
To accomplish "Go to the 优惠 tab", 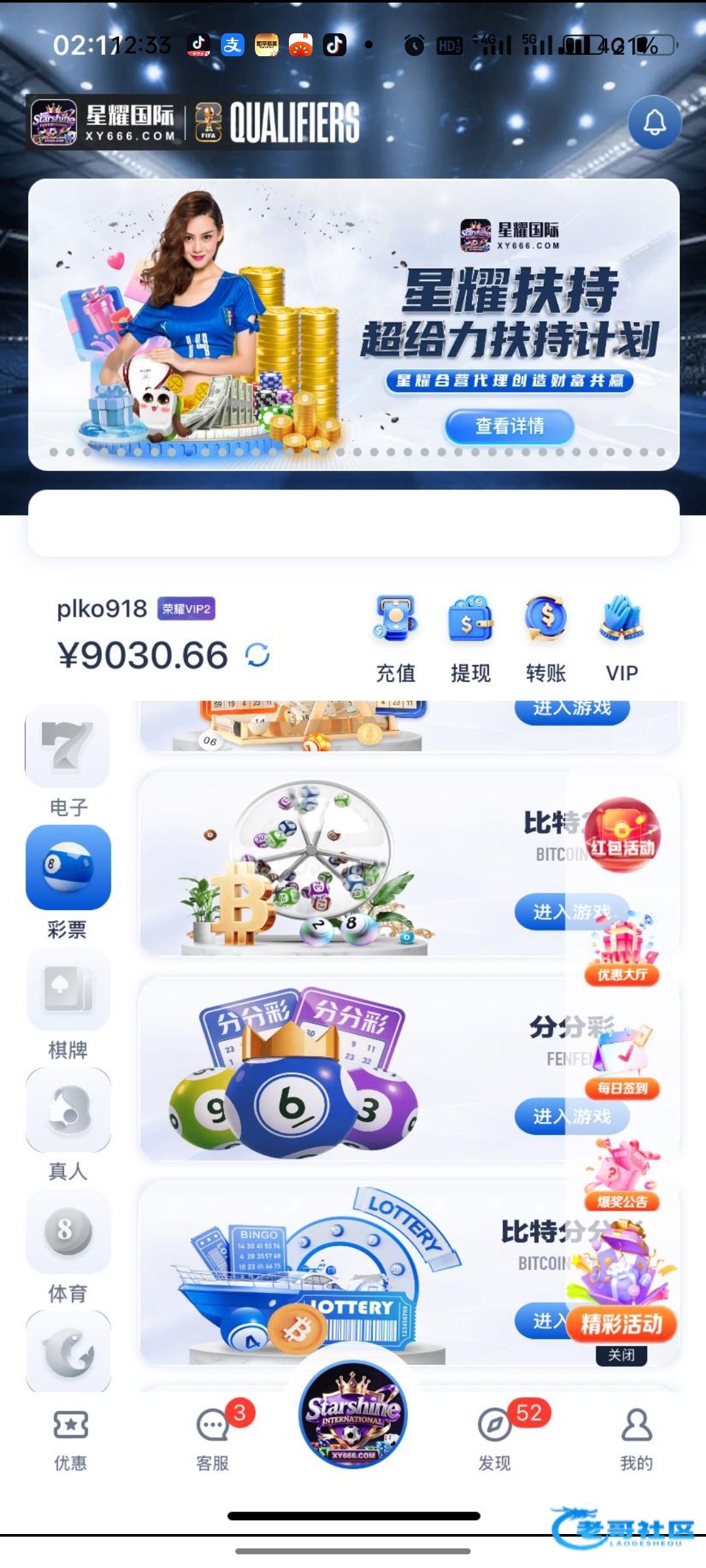I will (x=71, y=1439).
